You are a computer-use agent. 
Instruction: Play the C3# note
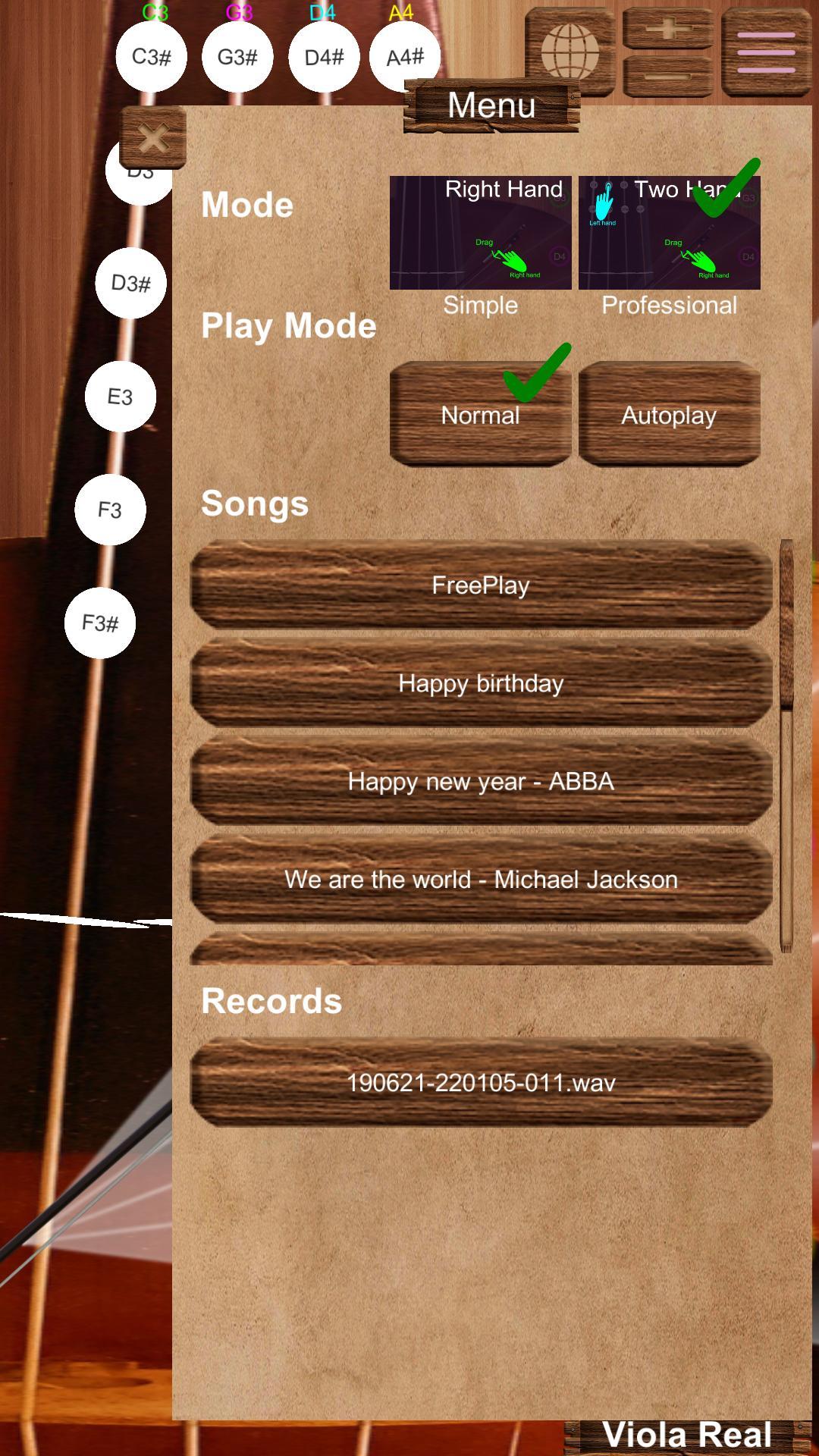pyautogui.click(x=151, y=57)
